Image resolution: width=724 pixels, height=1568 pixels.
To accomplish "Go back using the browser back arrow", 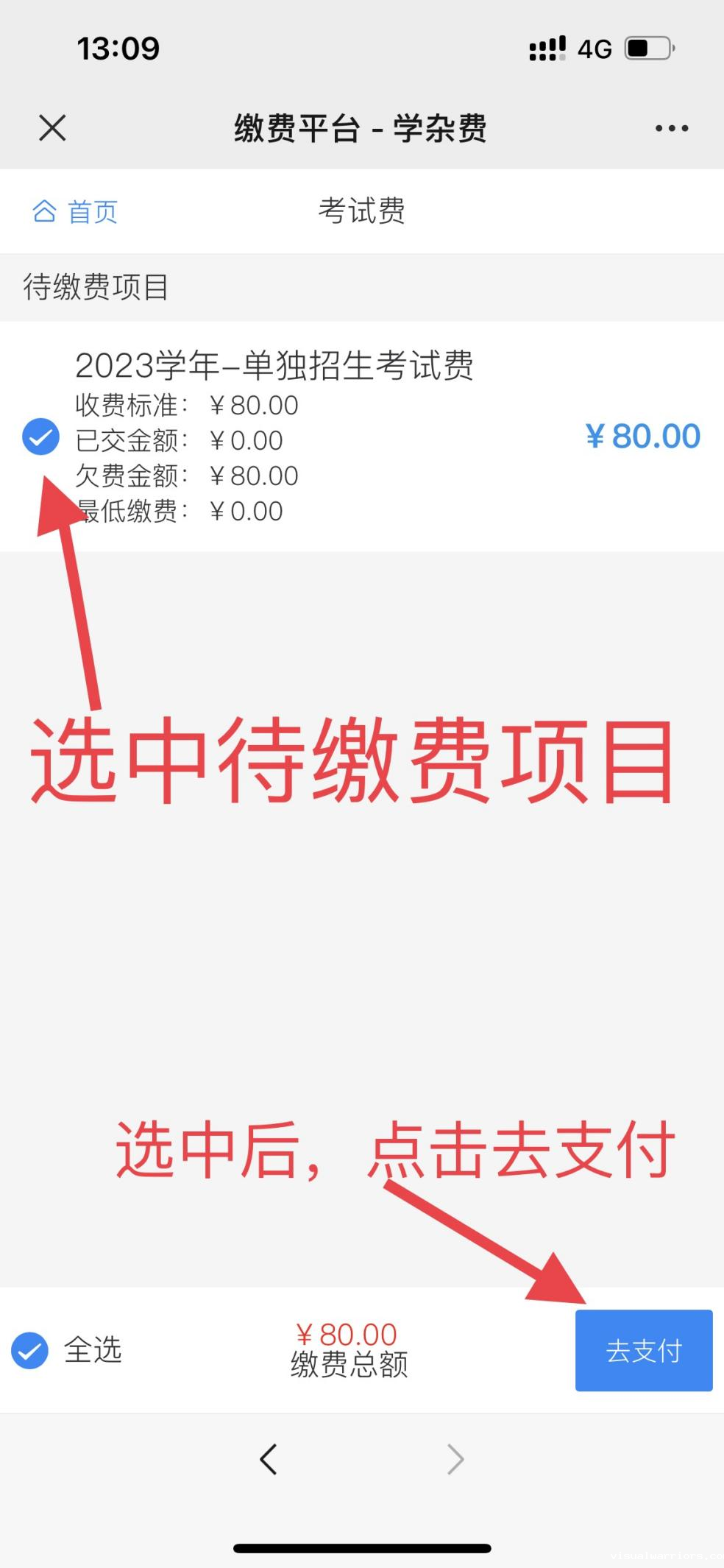I will pos(269,1459).
